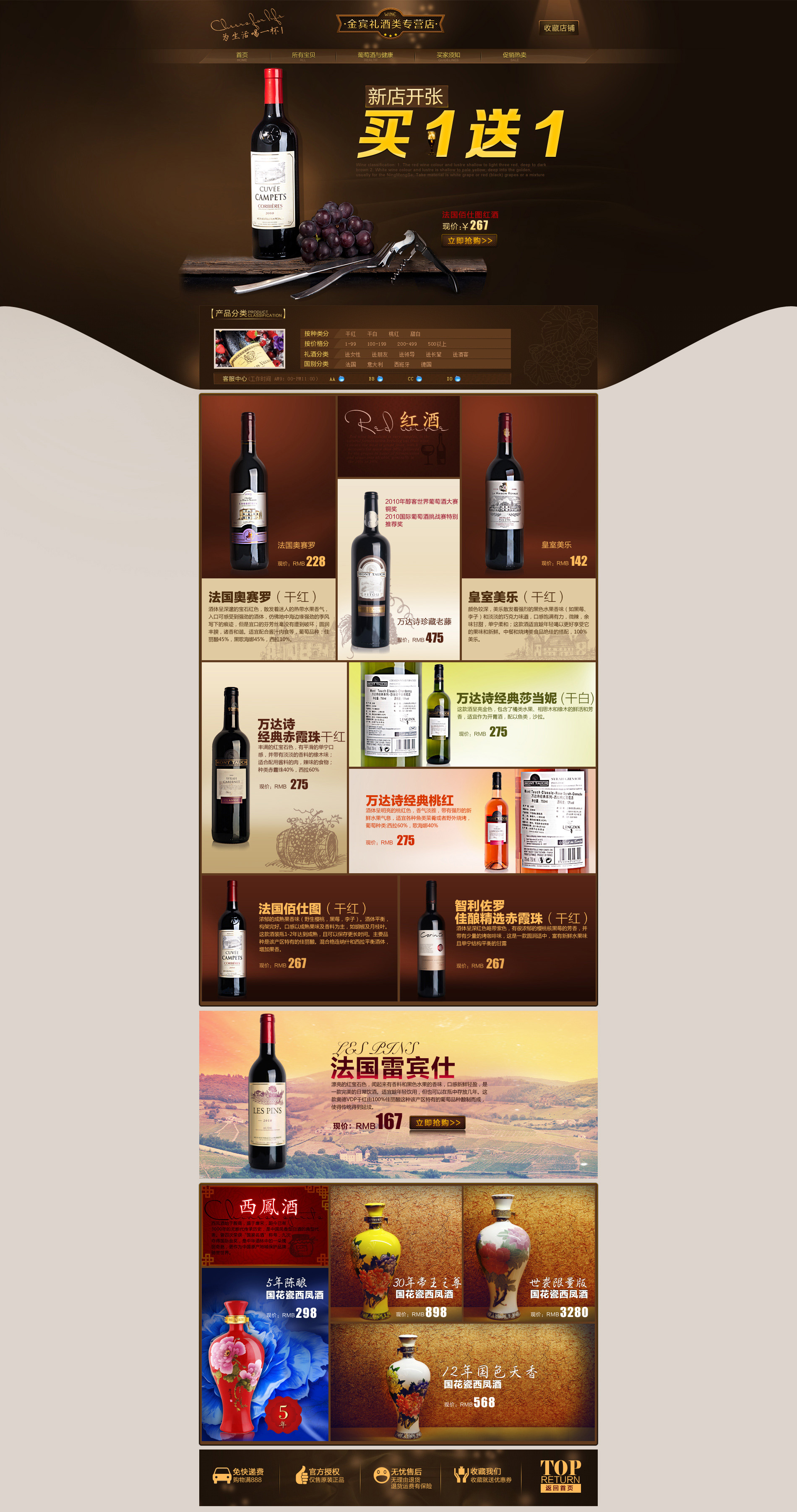Select the 500以上 price range
This screenshot has height=1512, width=797.
437,344
